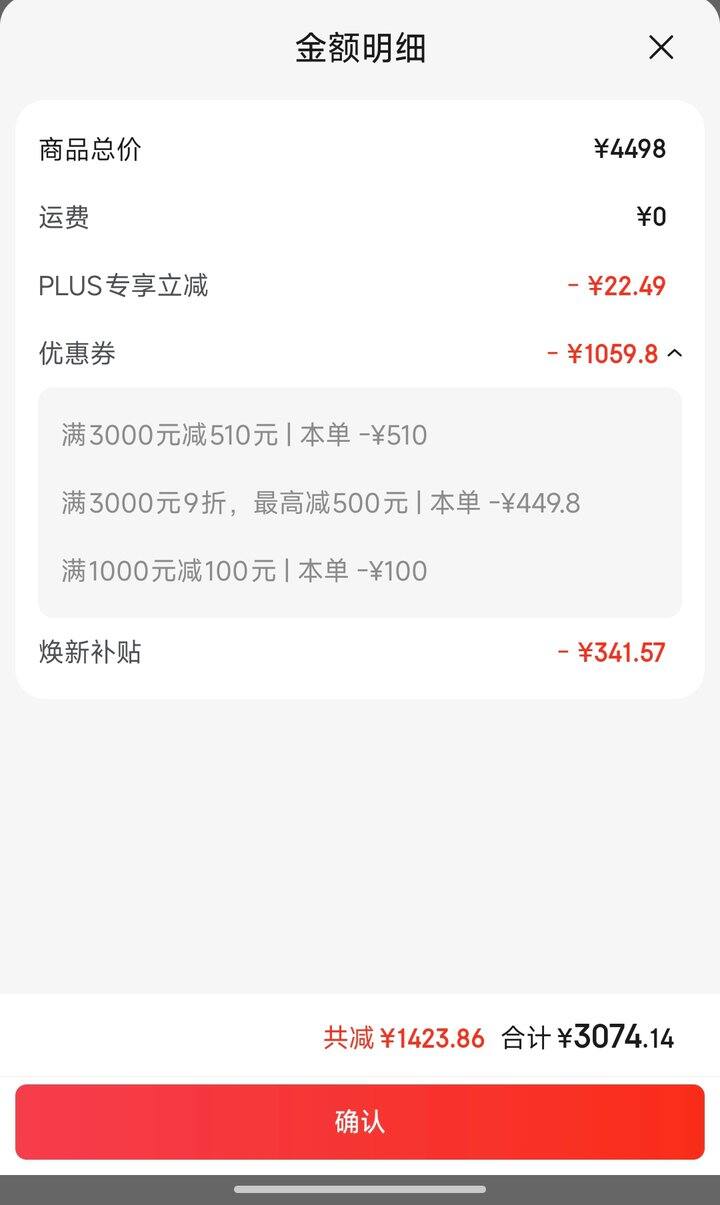
Task: Collapse the 优惠券 discount details
Action: click(x=675, y=353)
